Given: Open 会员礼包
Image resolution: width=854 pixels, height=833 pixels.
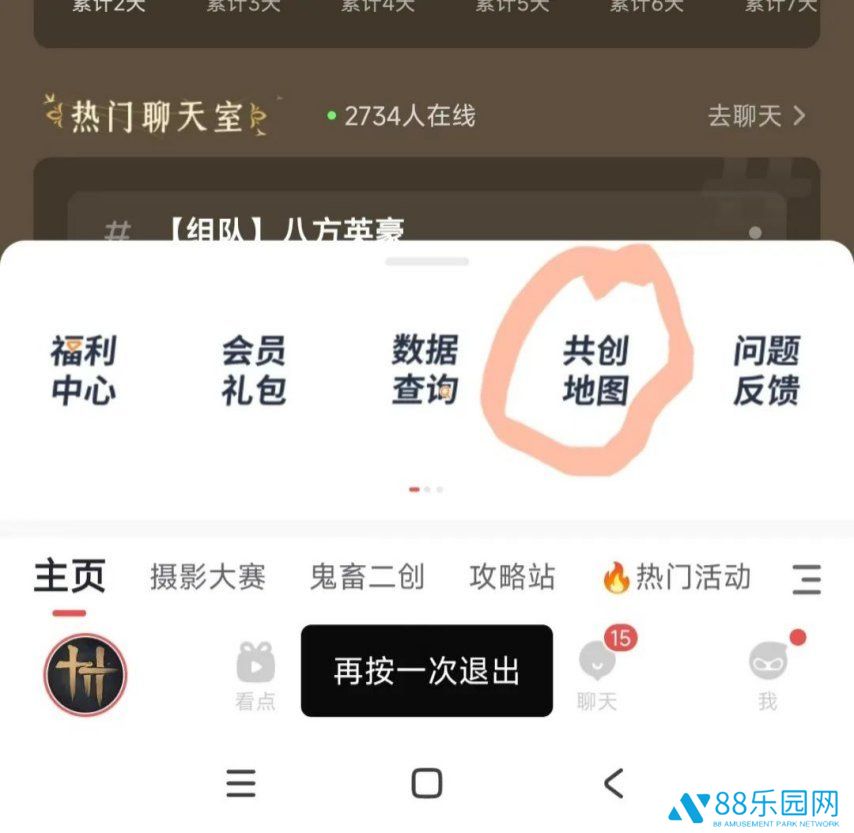Looking at the screenshot, I should pyautogui.click(x=254, y=370).
